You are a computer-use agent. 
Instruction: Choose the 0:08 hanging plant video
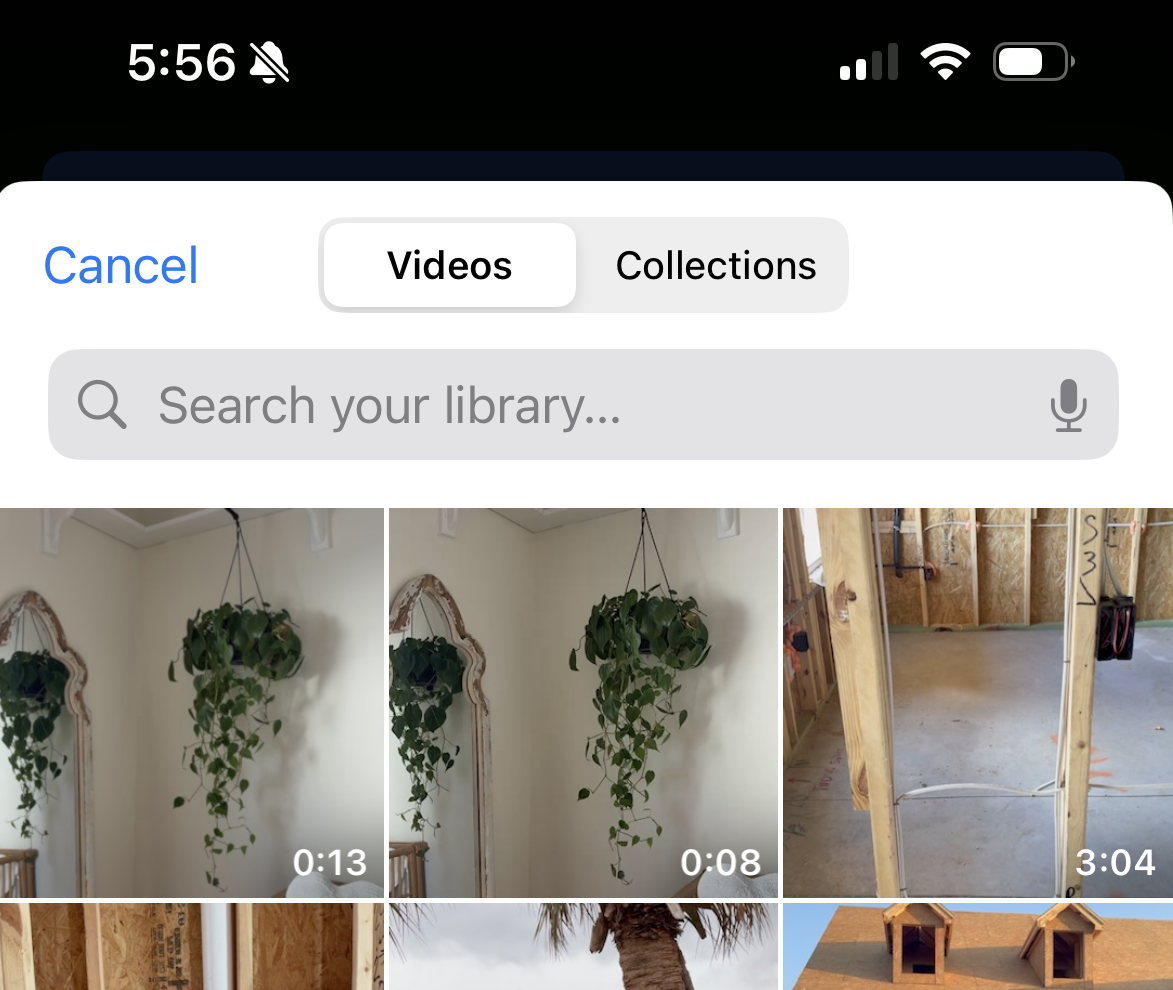(x=582, y=703)
